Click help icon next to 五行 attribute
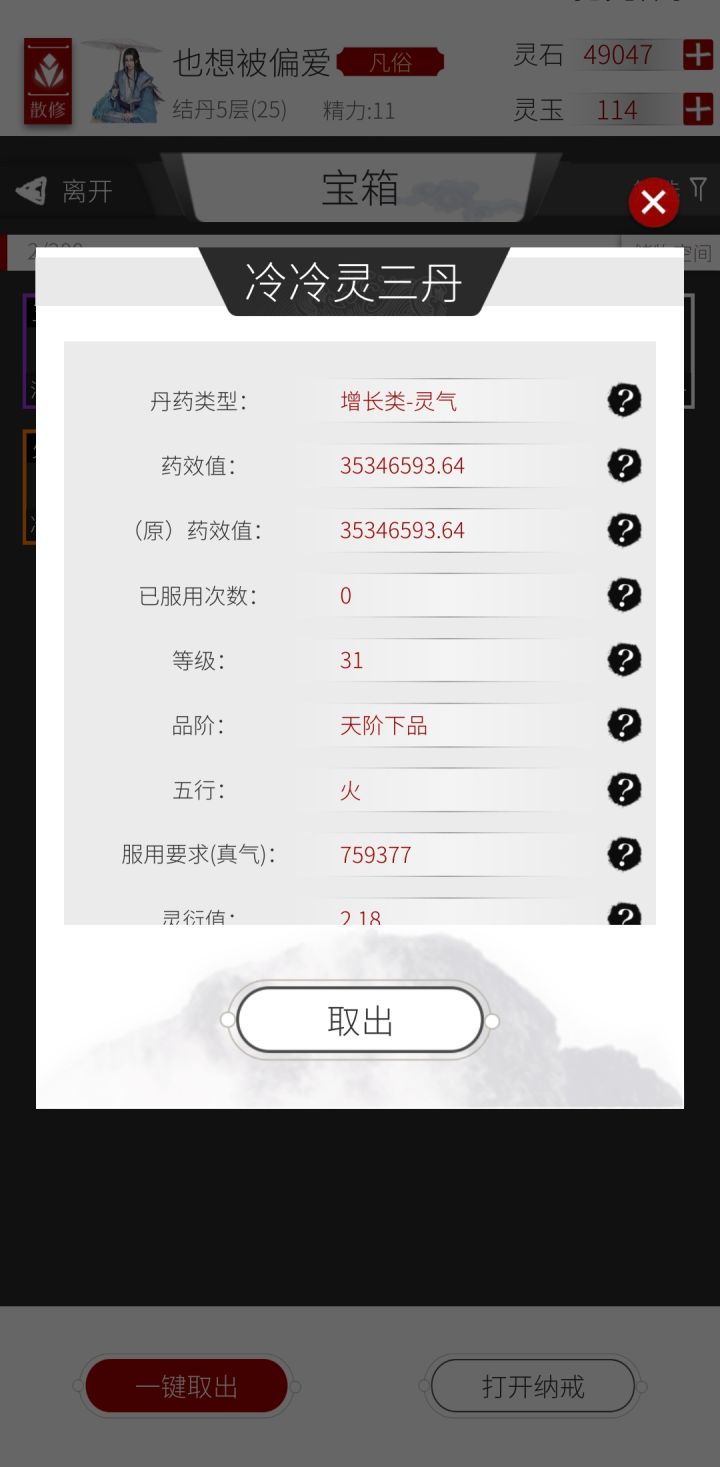Image resolution: width=720 pixels, height=1467 pixels. [622, 789]
